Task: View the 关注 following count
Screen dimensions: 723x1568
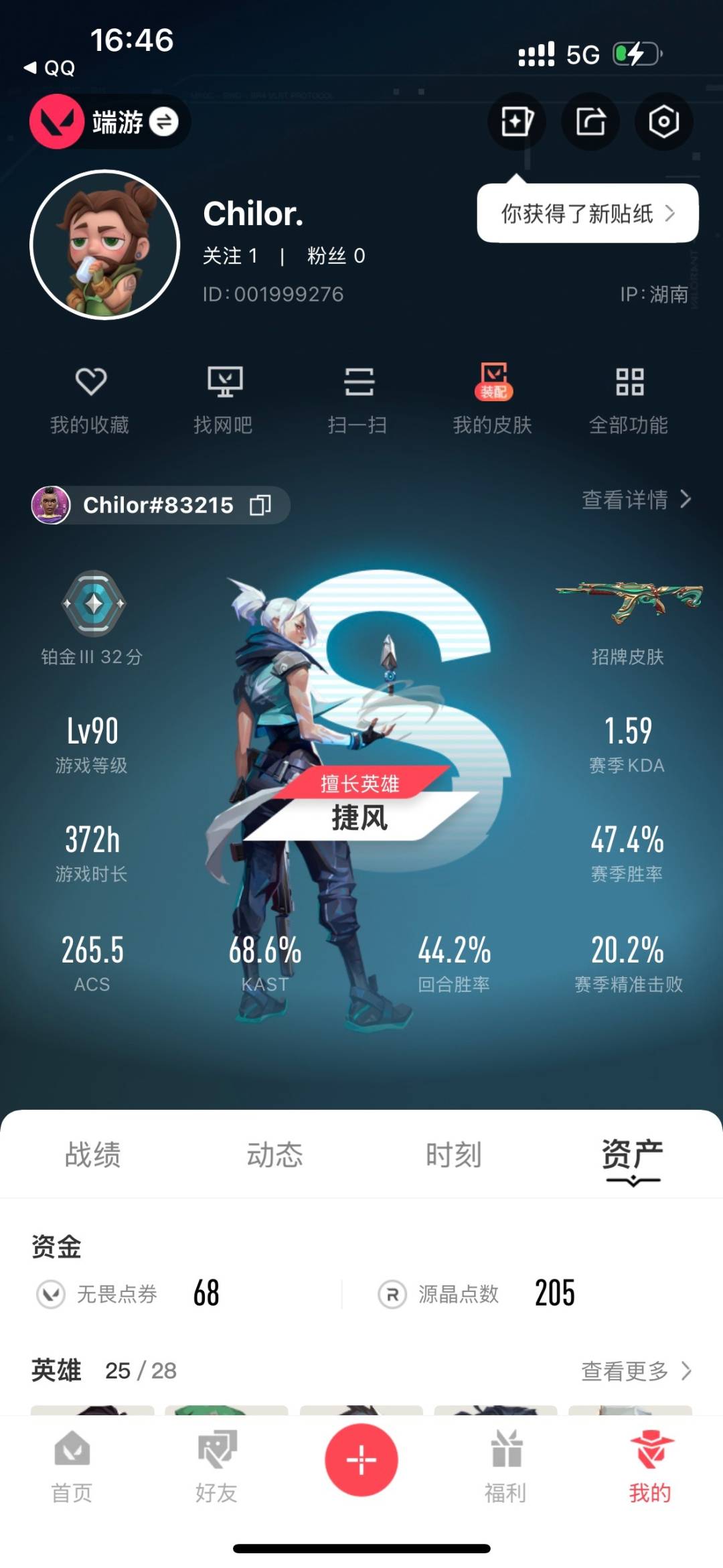Action: pos(231,256)
